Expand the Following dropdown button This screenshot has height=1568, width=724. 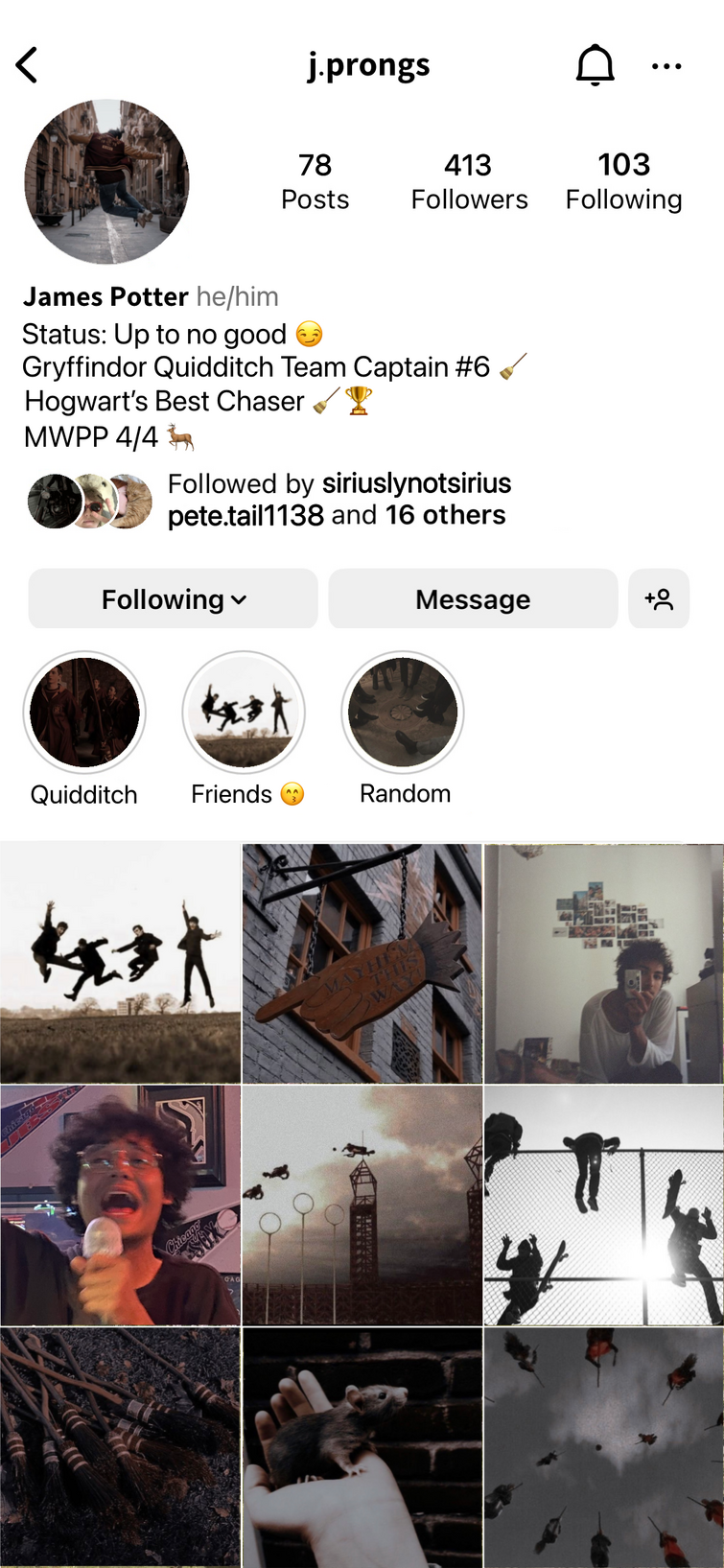[173, 599]
